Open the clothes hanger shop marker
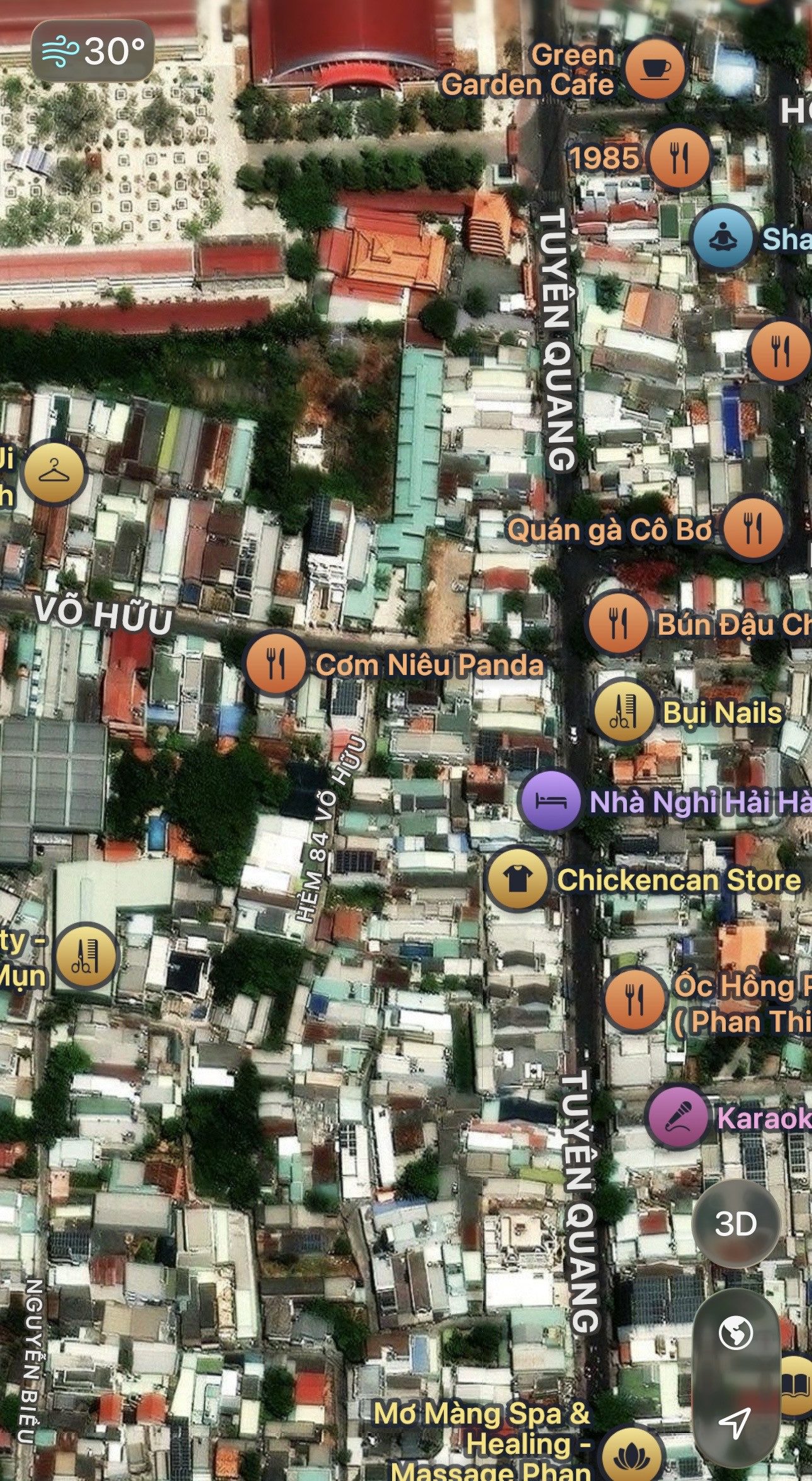 [x=54, y=472]
